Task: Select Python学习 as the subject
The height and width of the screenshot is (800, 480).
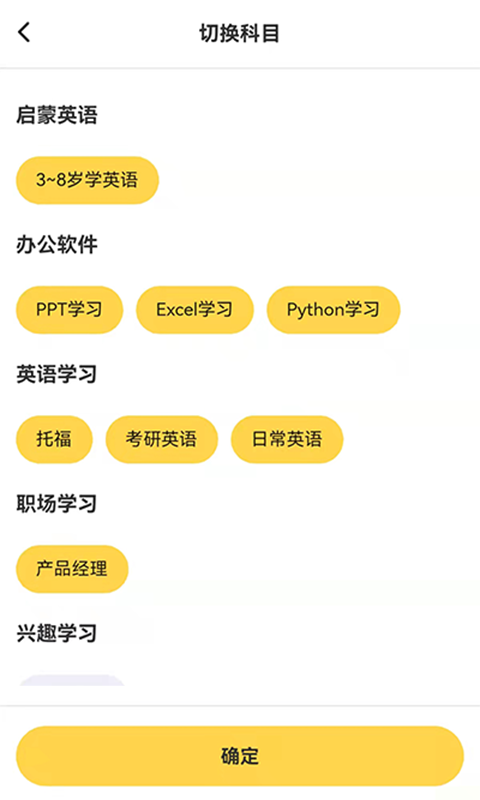Action: pyautogui.click(x=334, y=310)
